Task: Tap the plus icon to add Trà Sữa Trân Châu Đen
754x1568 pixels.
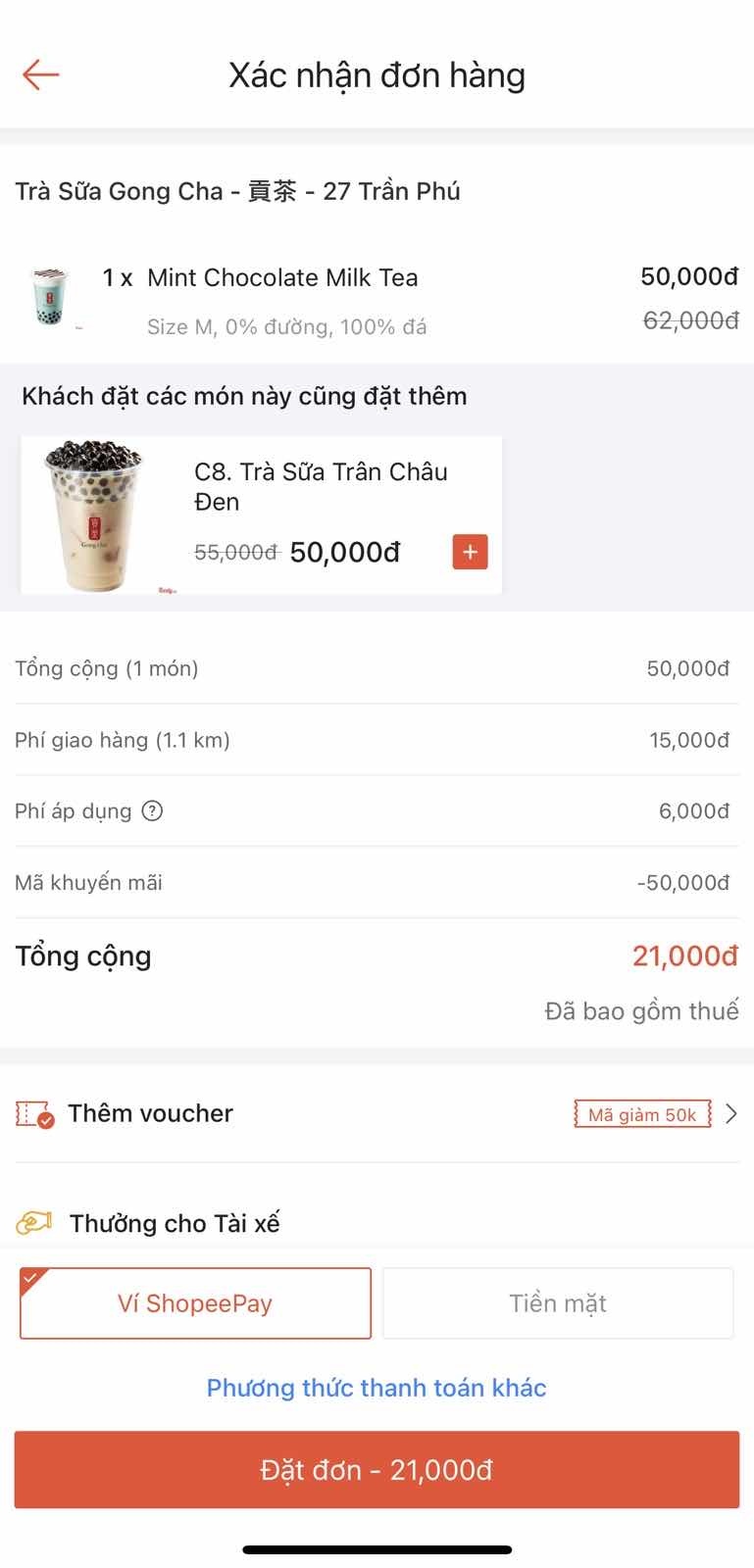Action: point(469,552)
